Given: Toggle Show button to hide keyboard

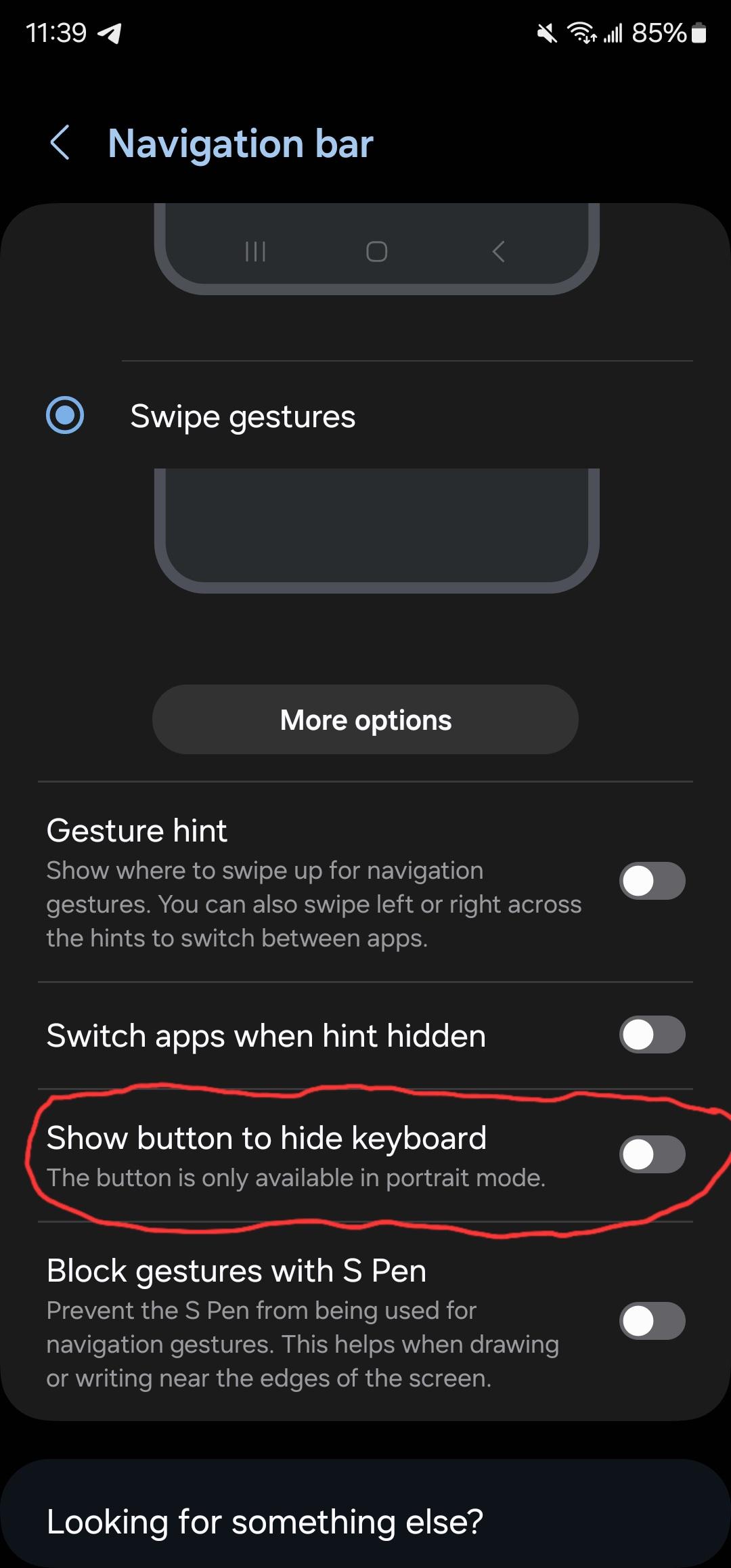Looking at the screenshot, I should point(652,1154).
